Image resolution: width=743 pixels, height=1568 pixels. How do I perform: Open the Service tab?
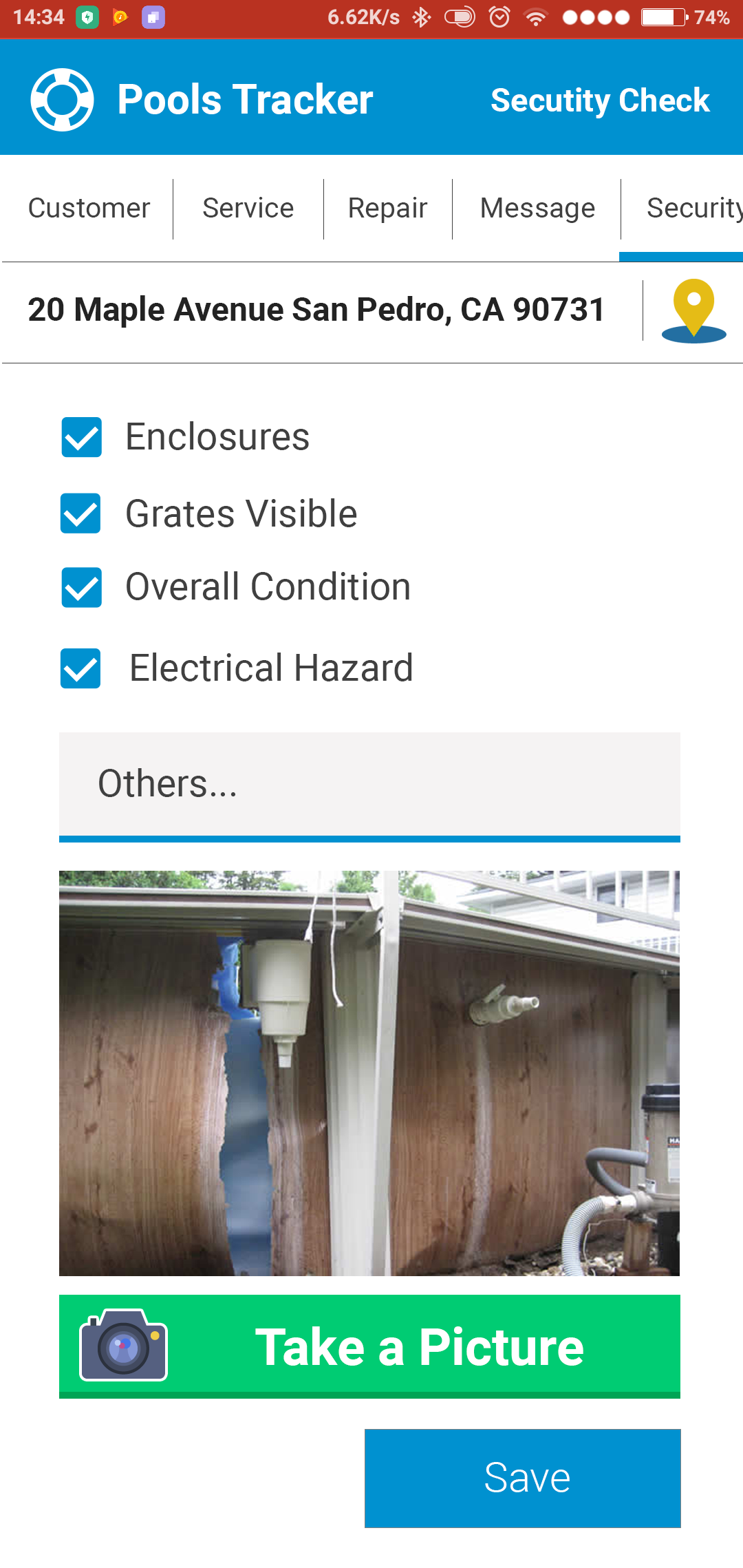(248, 209)
